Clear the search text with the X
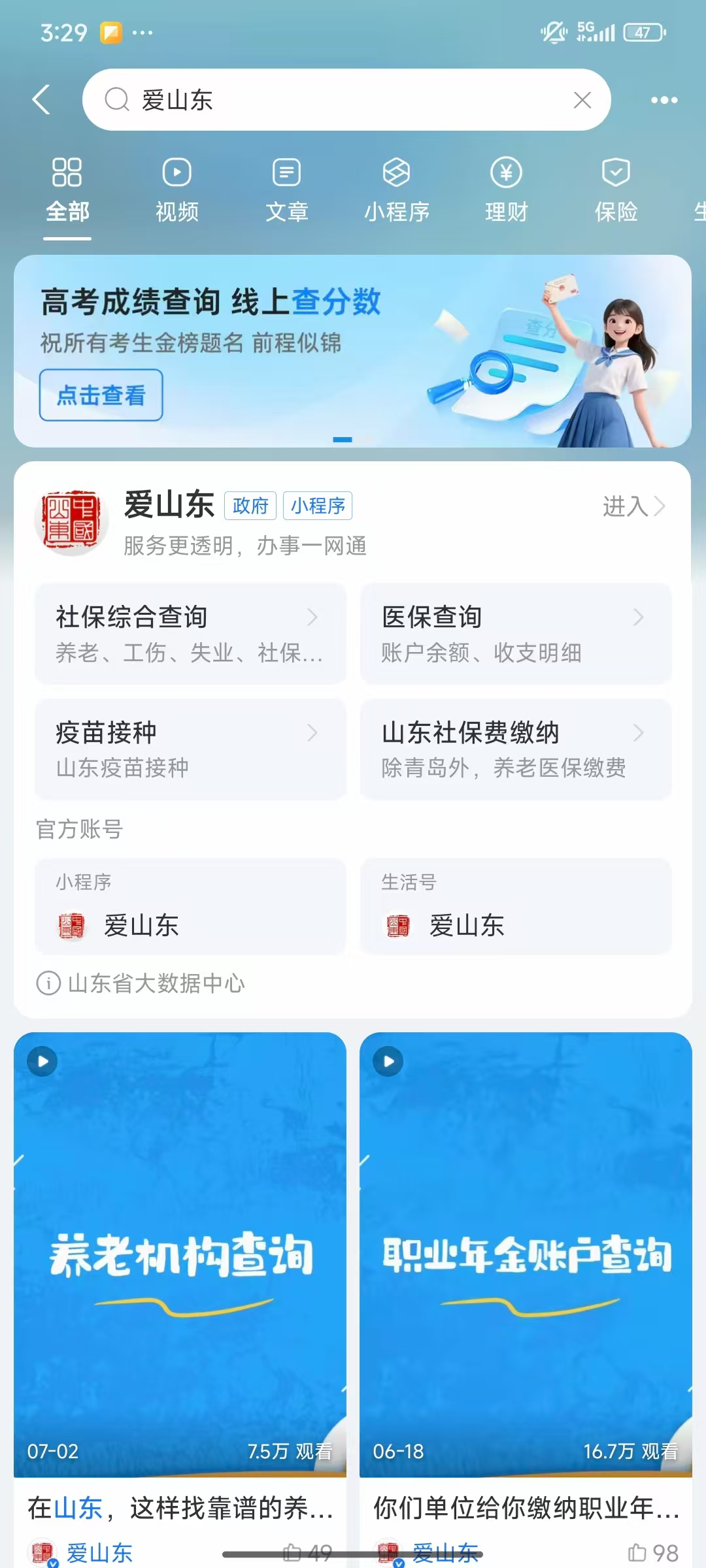The width and height of the screenshot is (706, 1568). coord(582,100)
